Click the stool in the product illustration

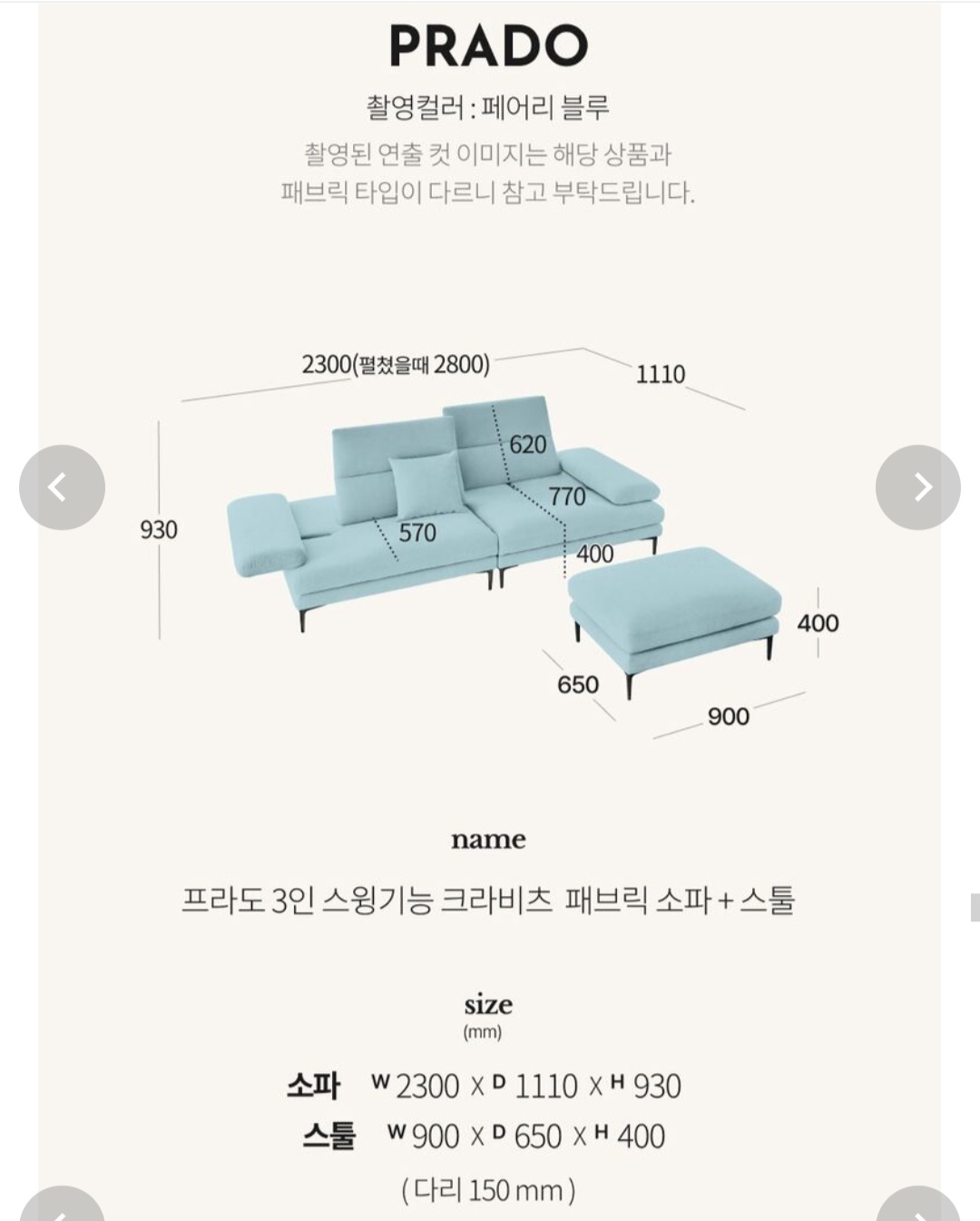pos(676,608)
